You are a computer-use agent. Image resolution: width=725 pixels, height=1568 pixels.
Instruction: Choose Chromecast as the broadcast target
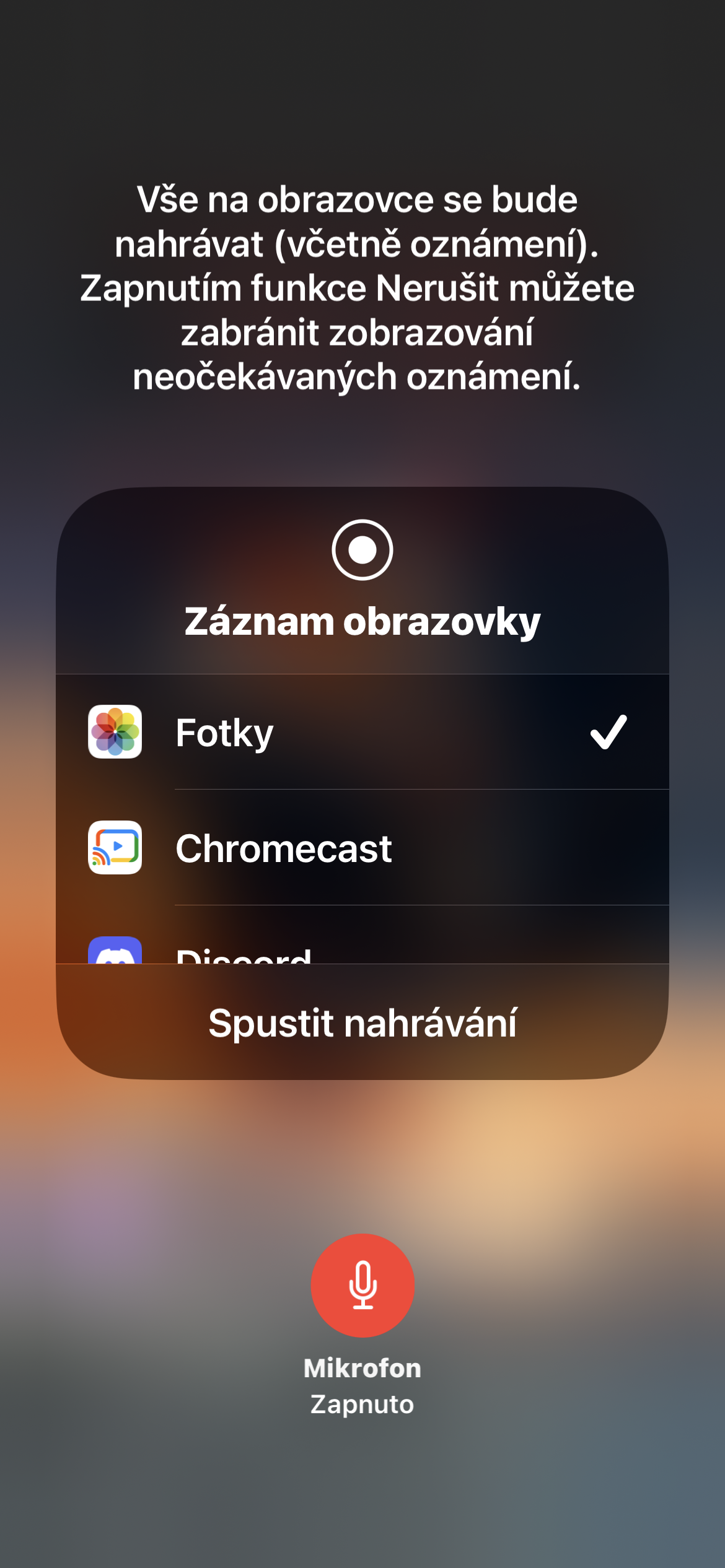[362, 847]
